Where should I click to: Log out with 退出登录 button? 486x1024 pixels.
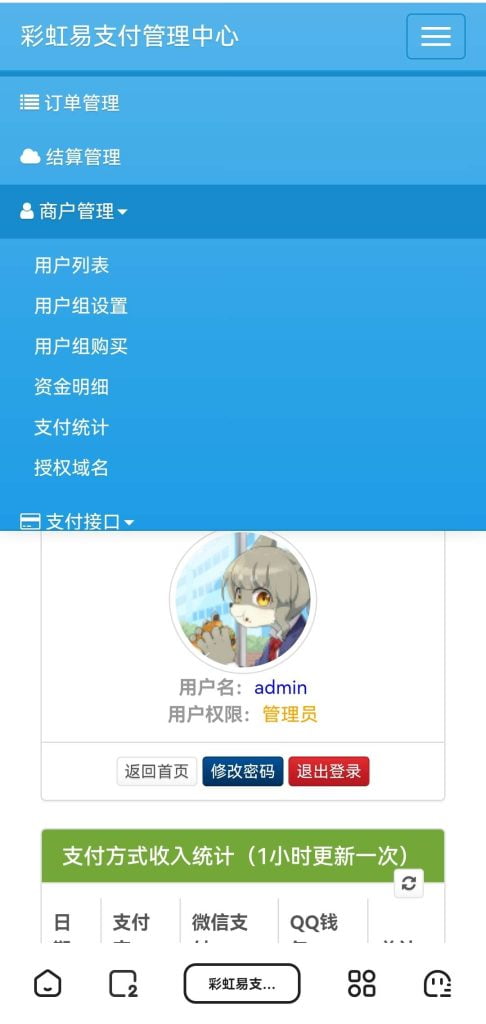pyautogui.click(x=329, y=771)
